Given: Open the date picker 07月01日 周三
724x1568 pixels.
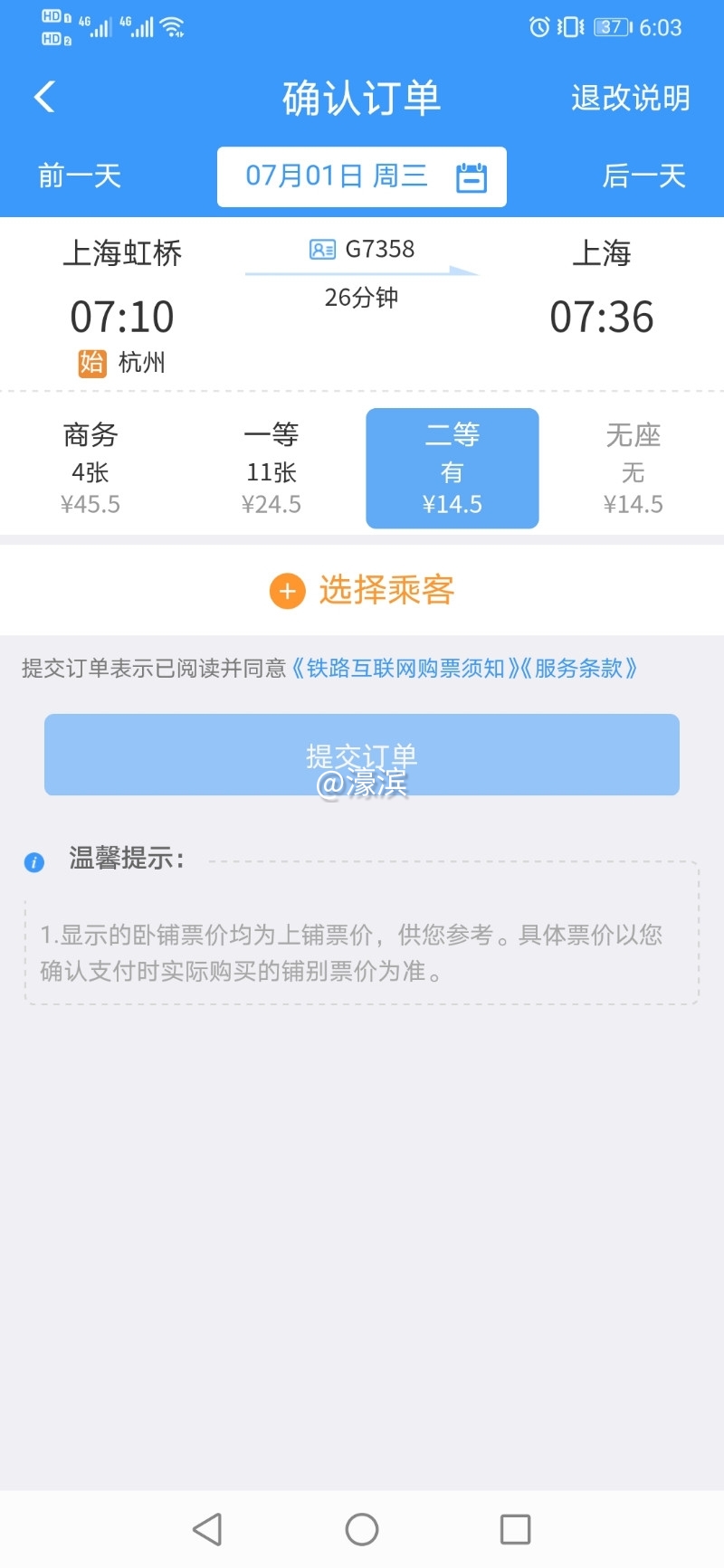Looking at the screenshot, I should point(361,176).
